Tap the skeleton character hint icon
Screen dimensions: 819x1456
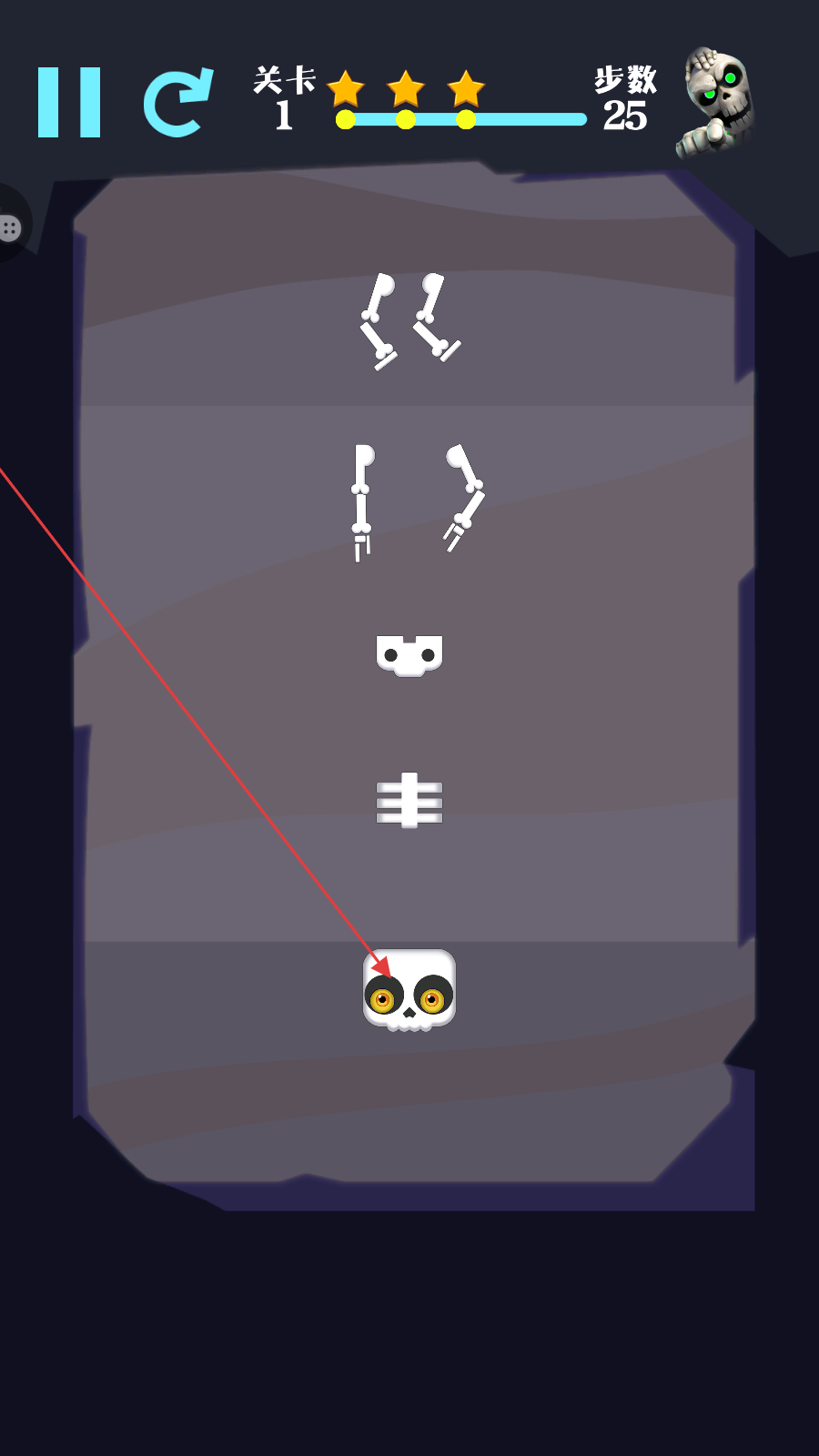click(717, 102)
